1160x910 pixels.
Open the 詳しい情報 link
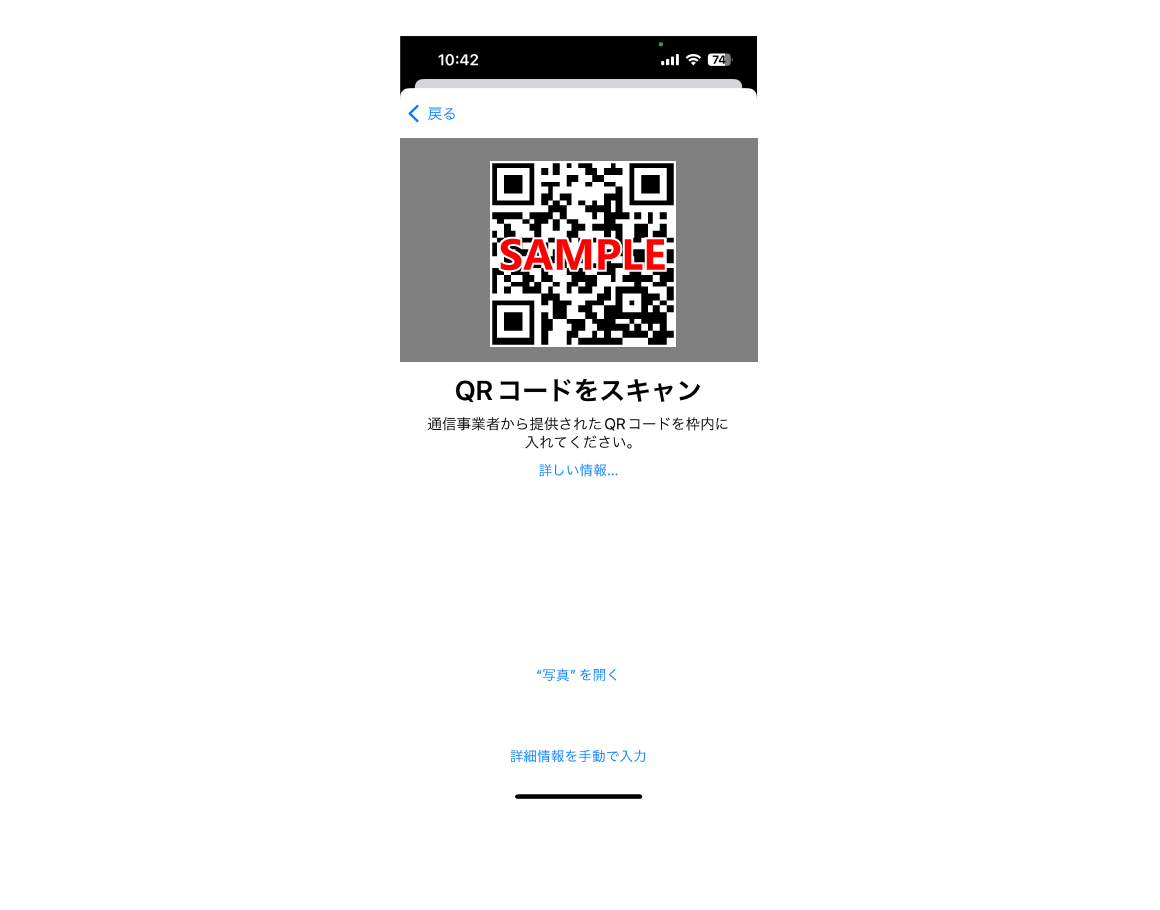pyautogui.click(x=578, y=470)
